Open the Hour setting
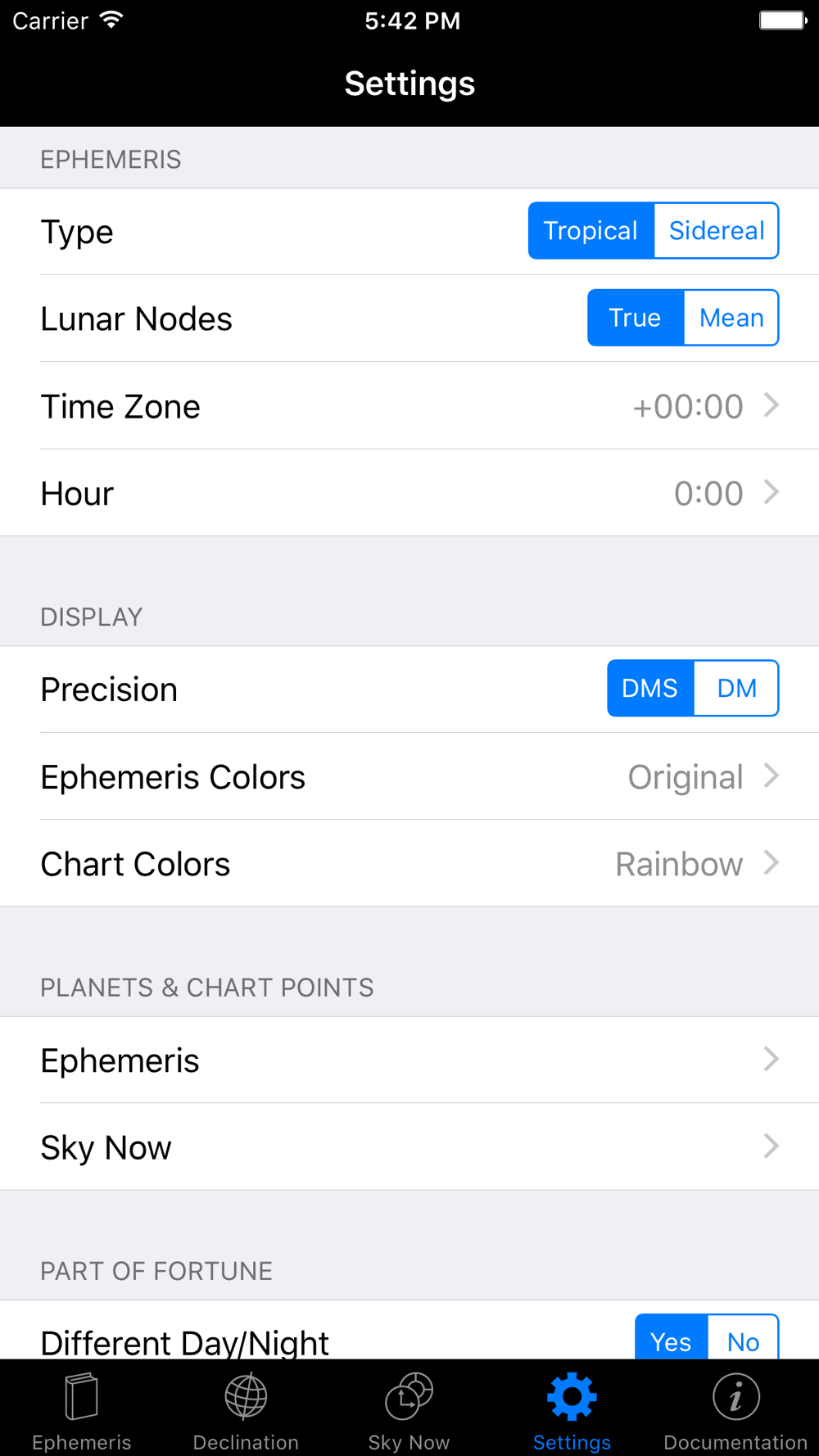 409,493
